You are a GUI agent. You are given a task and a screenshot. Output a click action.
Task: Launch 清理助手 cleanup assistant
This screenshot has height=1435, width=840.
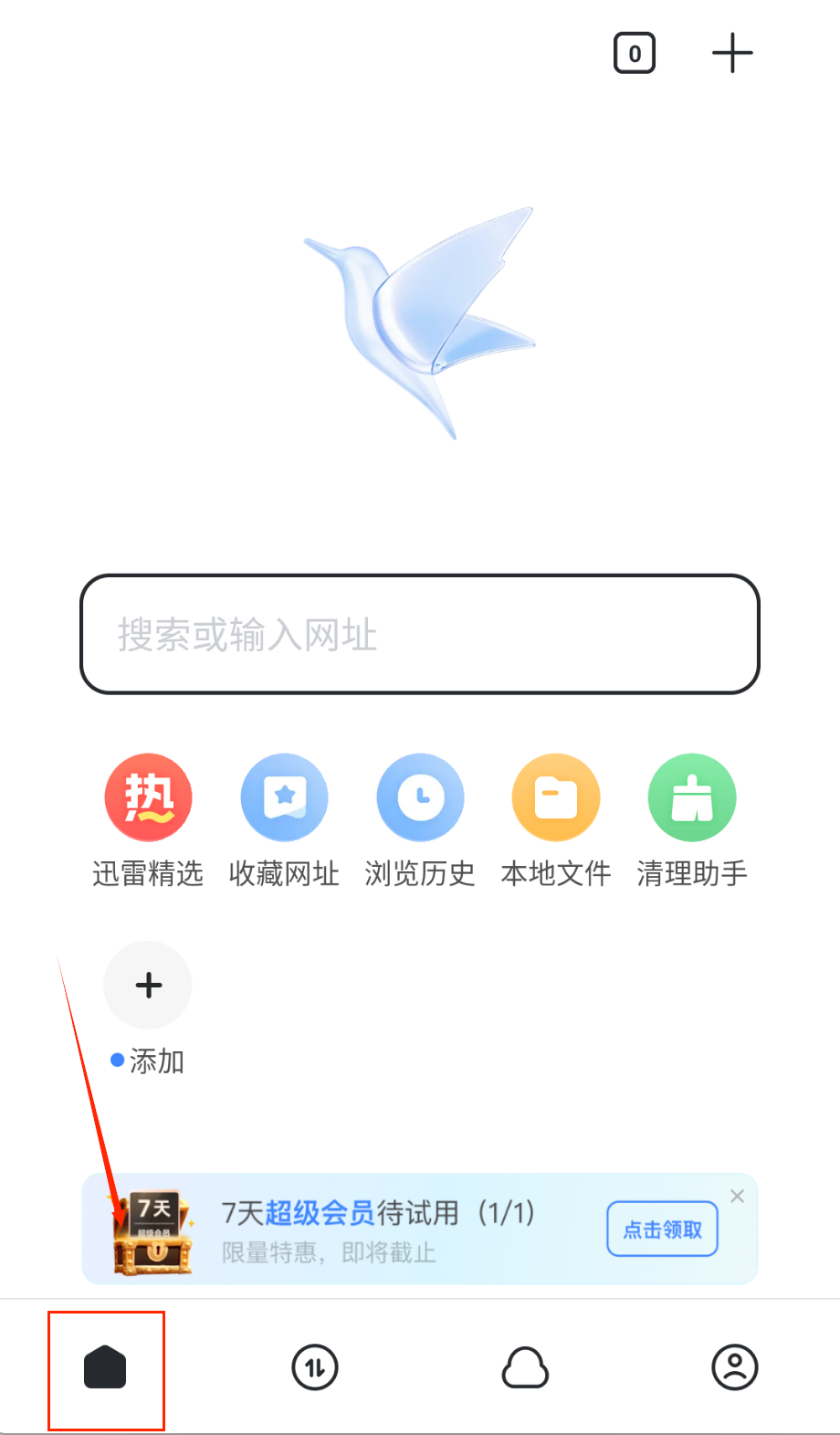click(x=692, y=797)
